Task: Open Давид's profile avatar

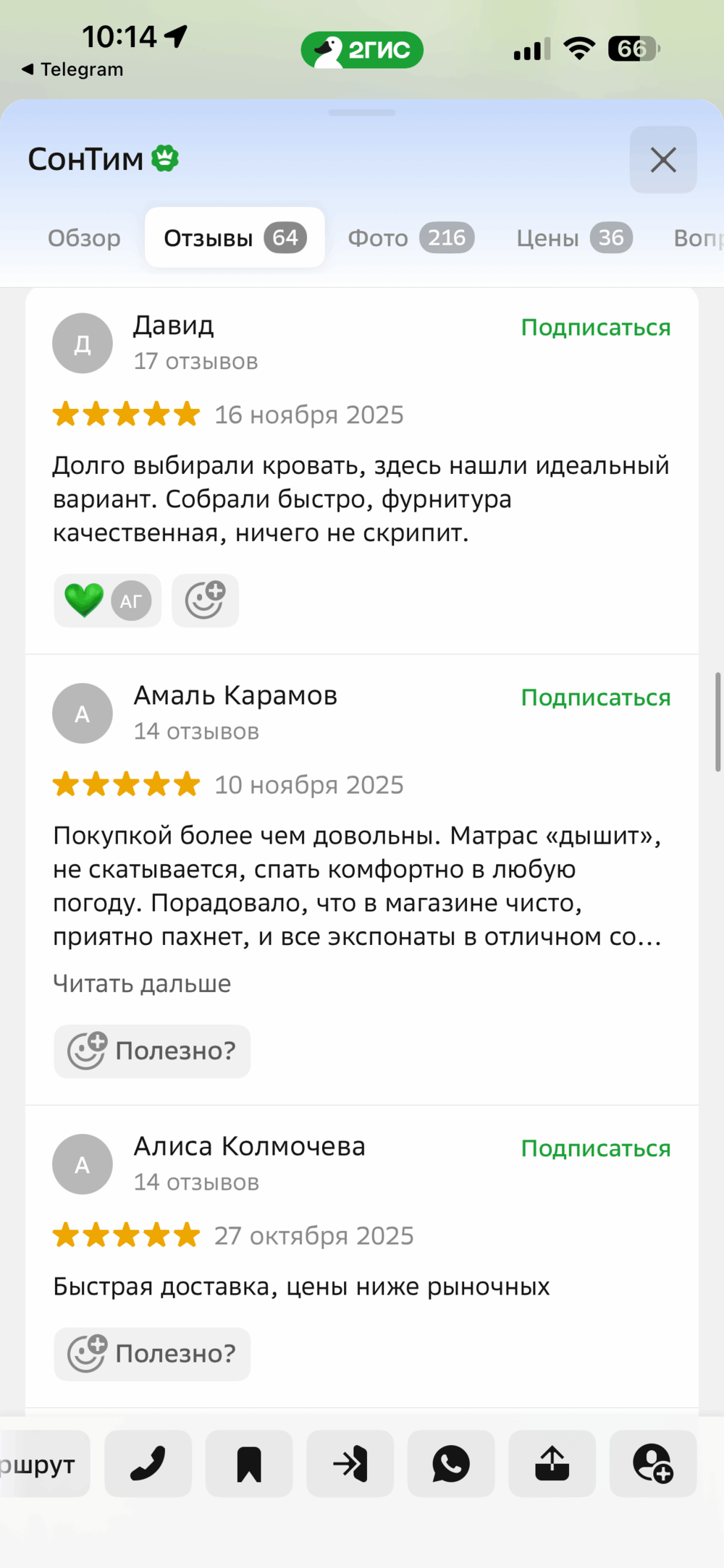Action: (83, 343)
